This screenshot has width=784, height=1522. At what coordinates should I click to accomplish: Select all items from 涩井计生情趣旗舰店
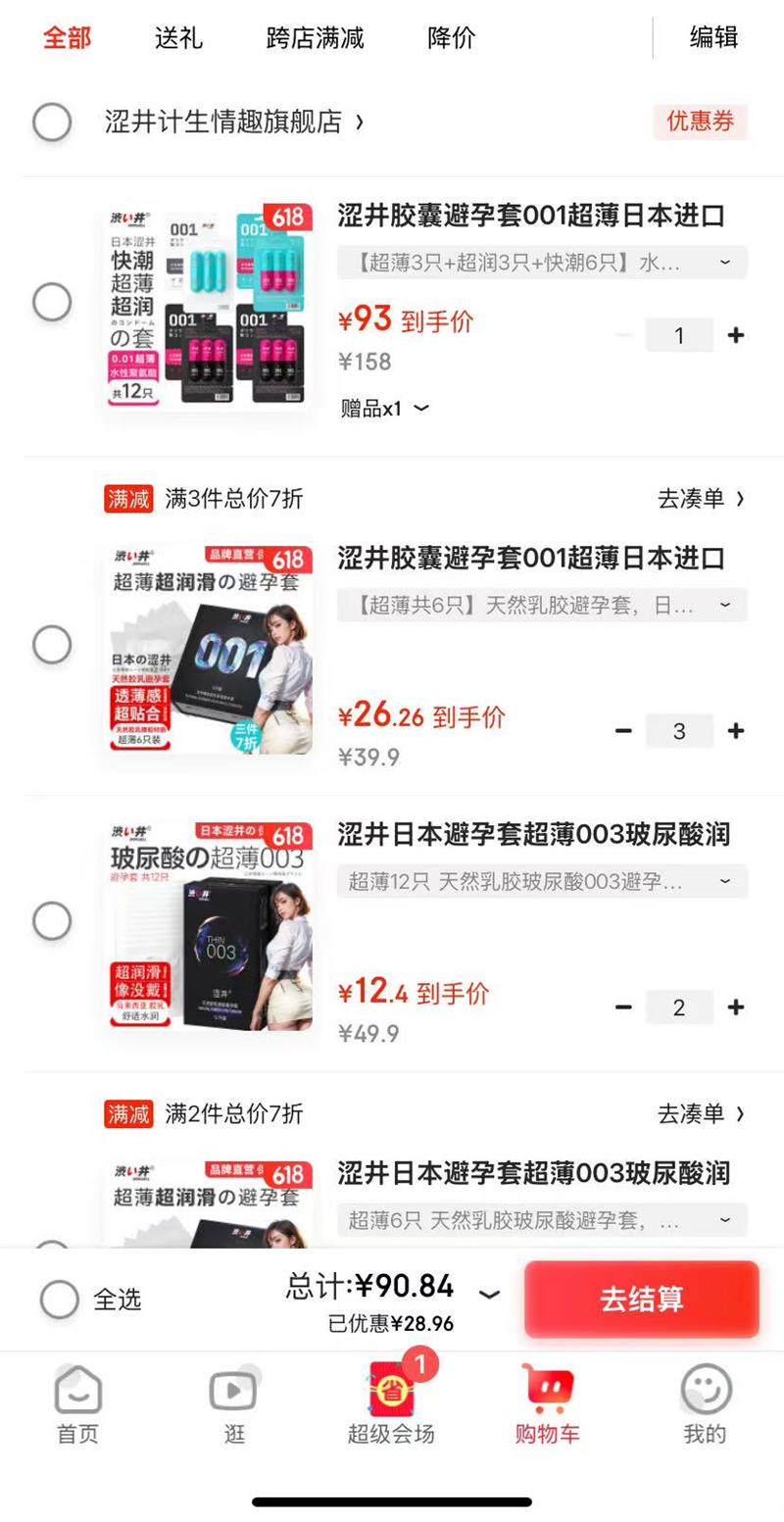pyautogui.click(x=52, y=123)
